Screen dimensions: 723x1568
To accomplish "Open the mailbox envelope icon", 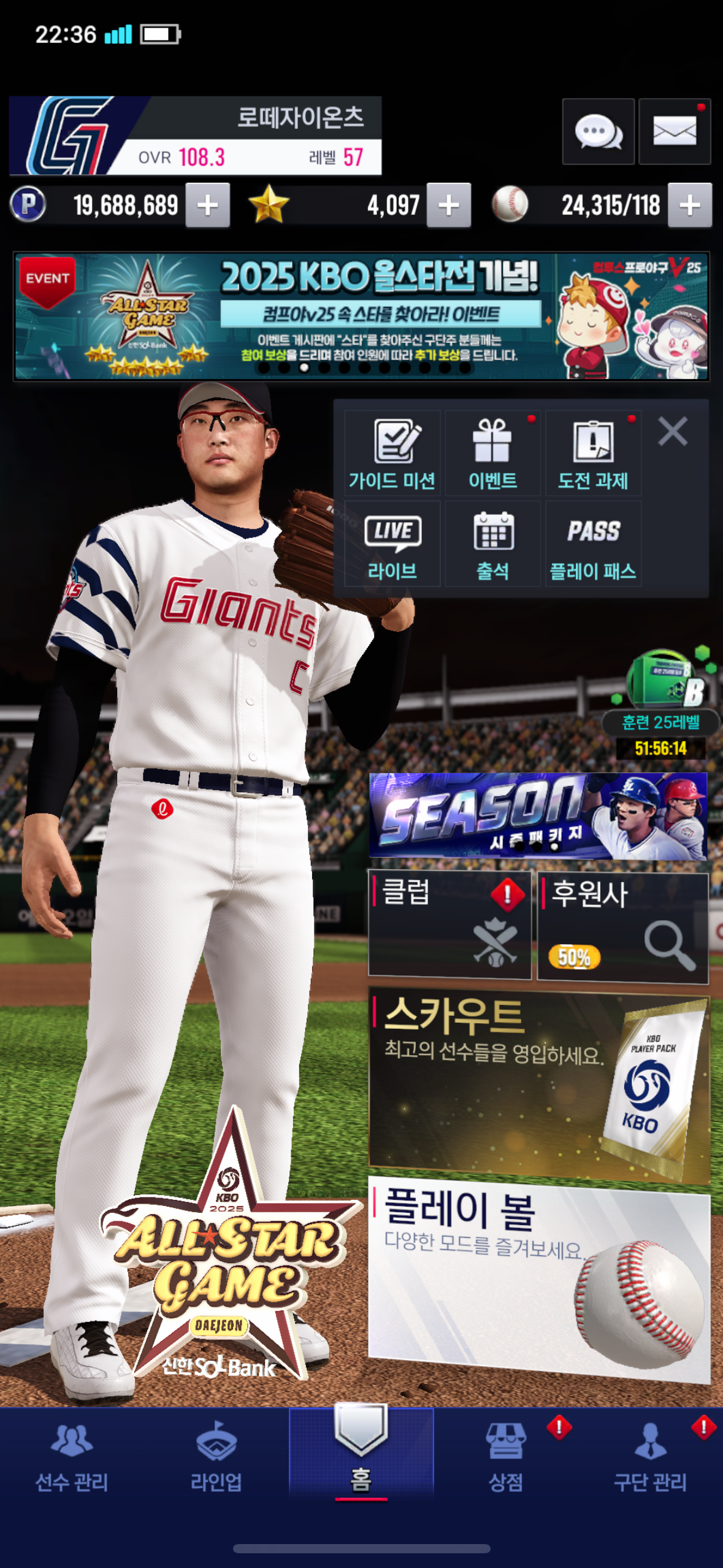I will 674,131.
